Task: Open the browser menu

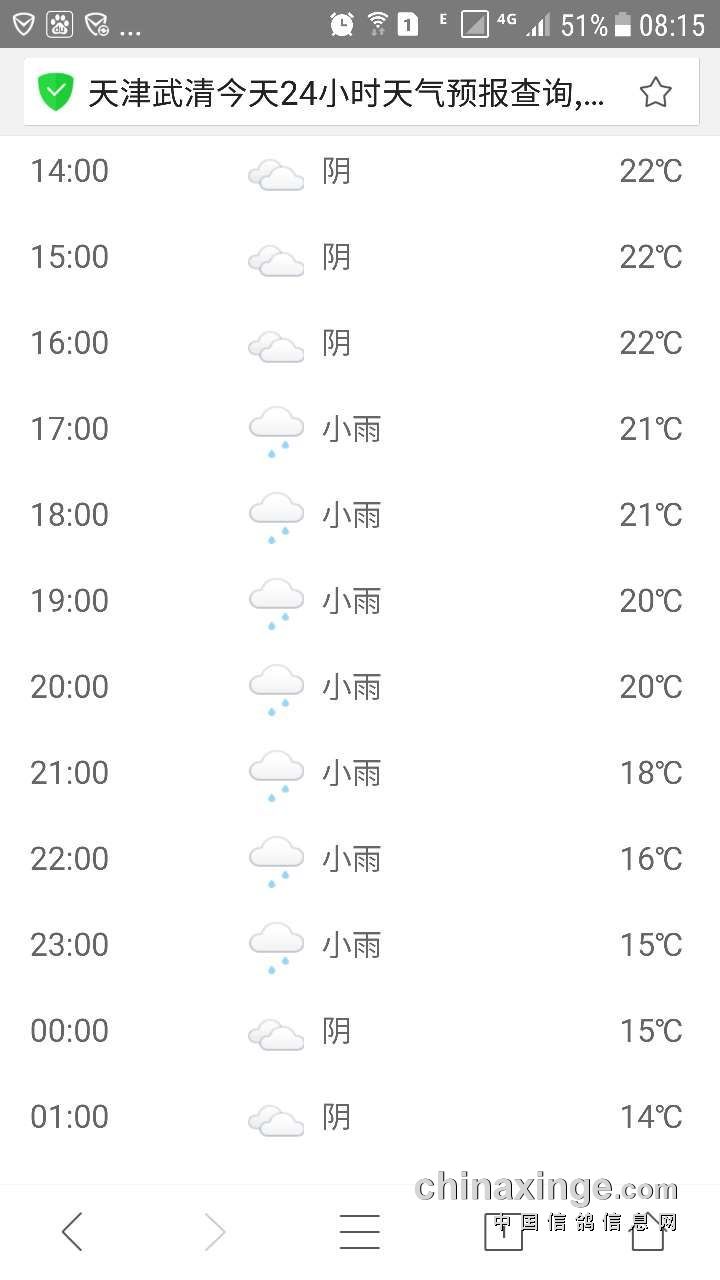Action: (x=359, y=1232)
